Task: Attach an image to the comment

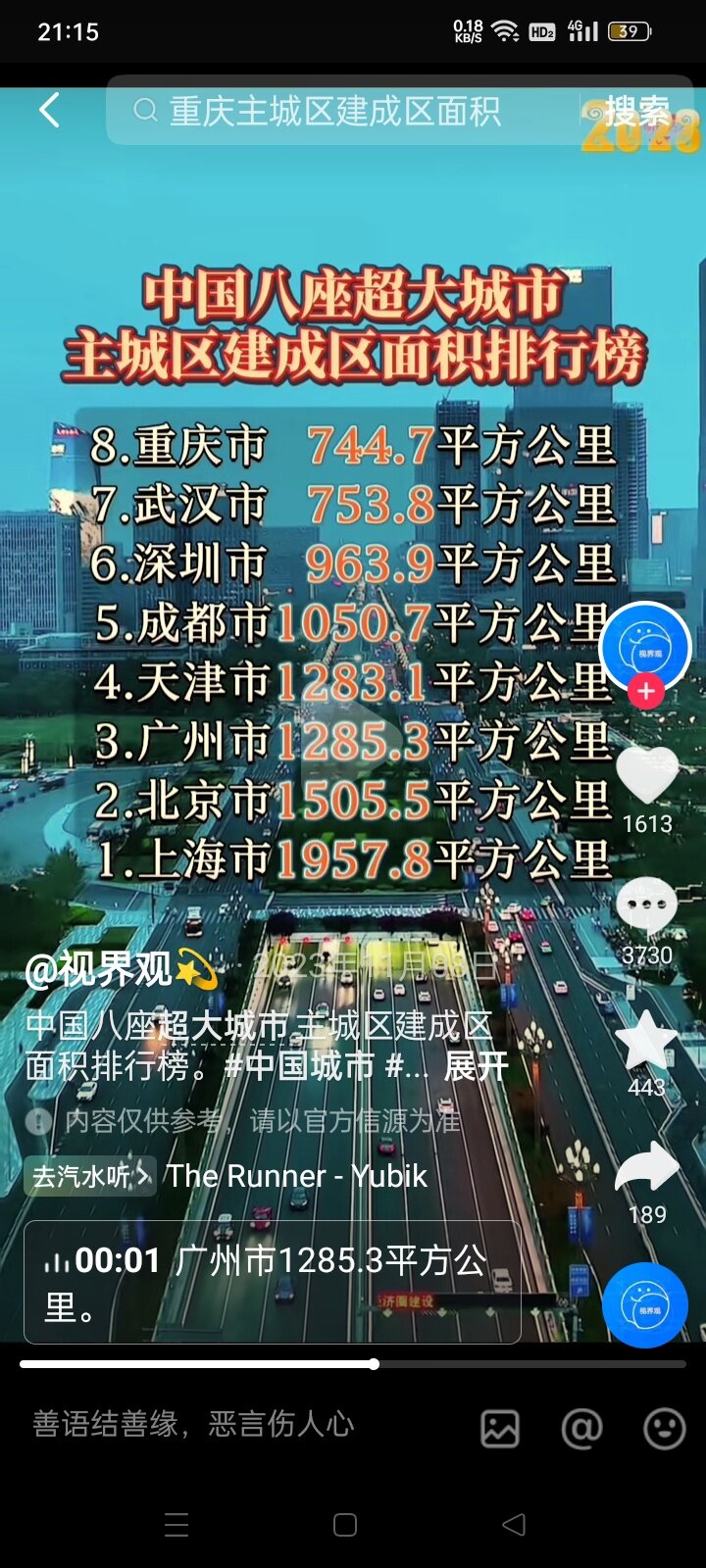Action: click(500, 1428)
